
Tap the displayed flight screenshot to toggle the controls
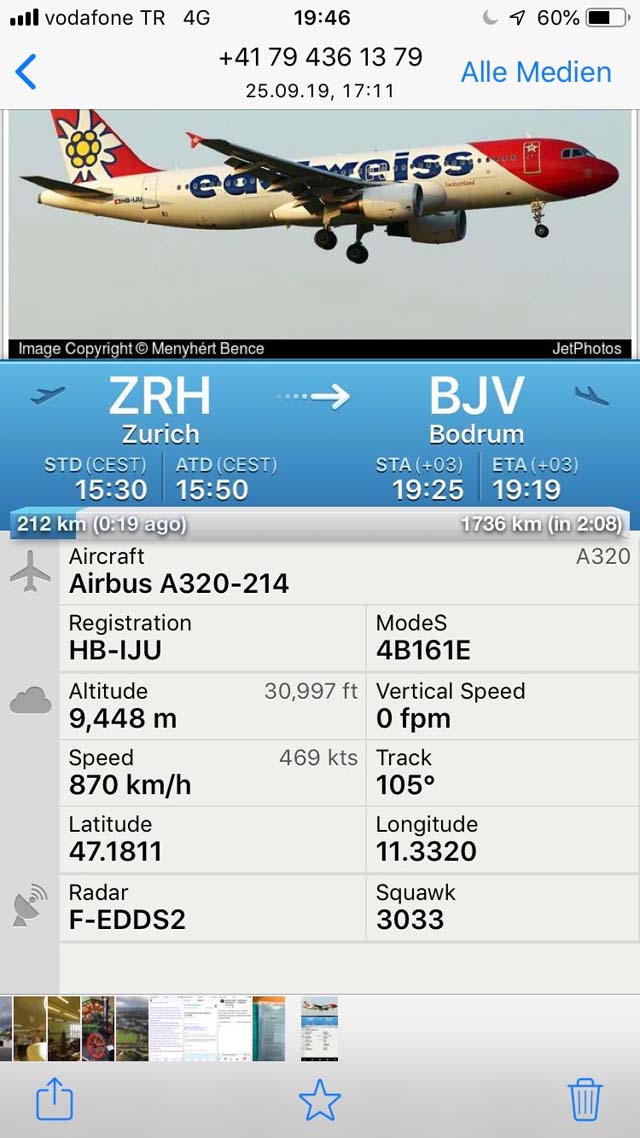click(320, 552)
